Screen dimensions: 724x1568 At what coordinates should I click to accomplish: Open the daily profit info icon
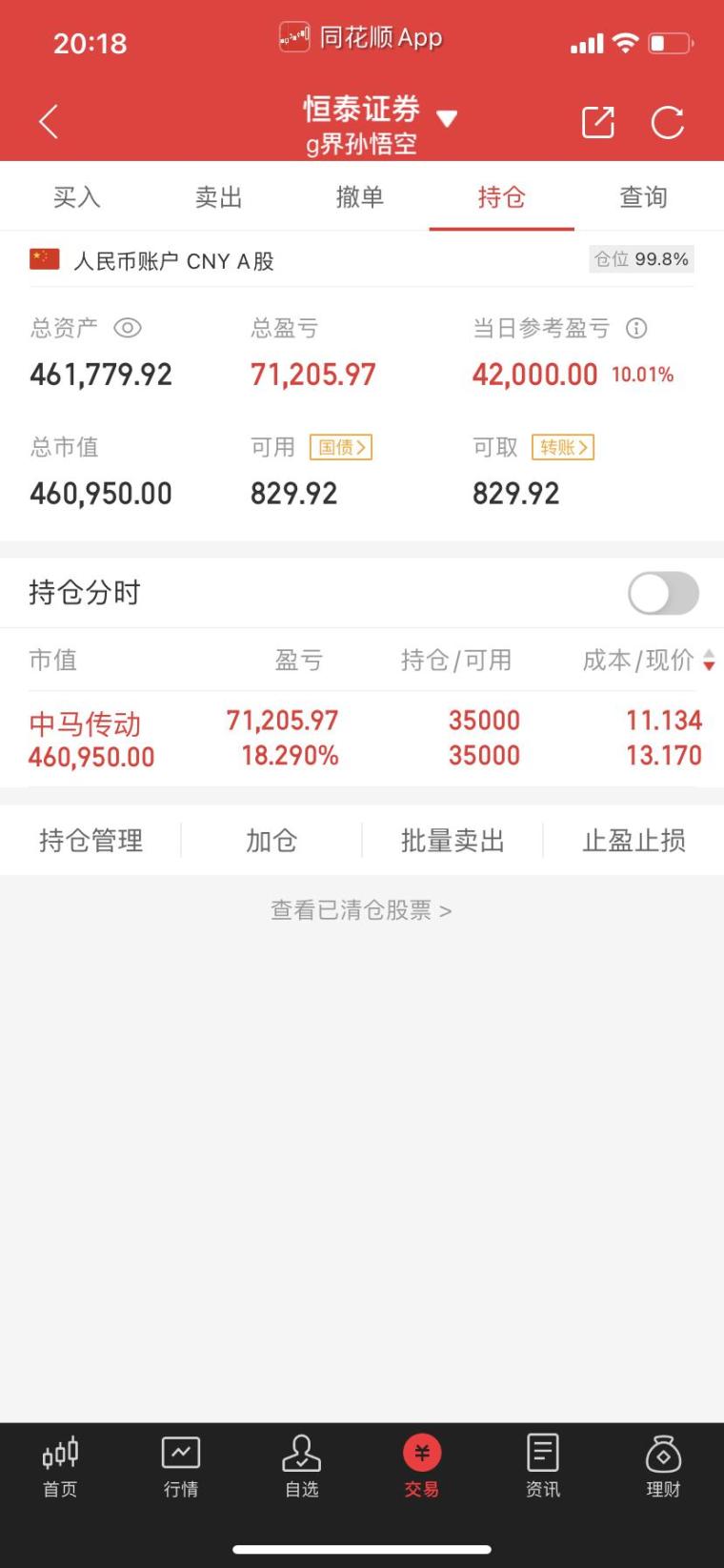636,328
